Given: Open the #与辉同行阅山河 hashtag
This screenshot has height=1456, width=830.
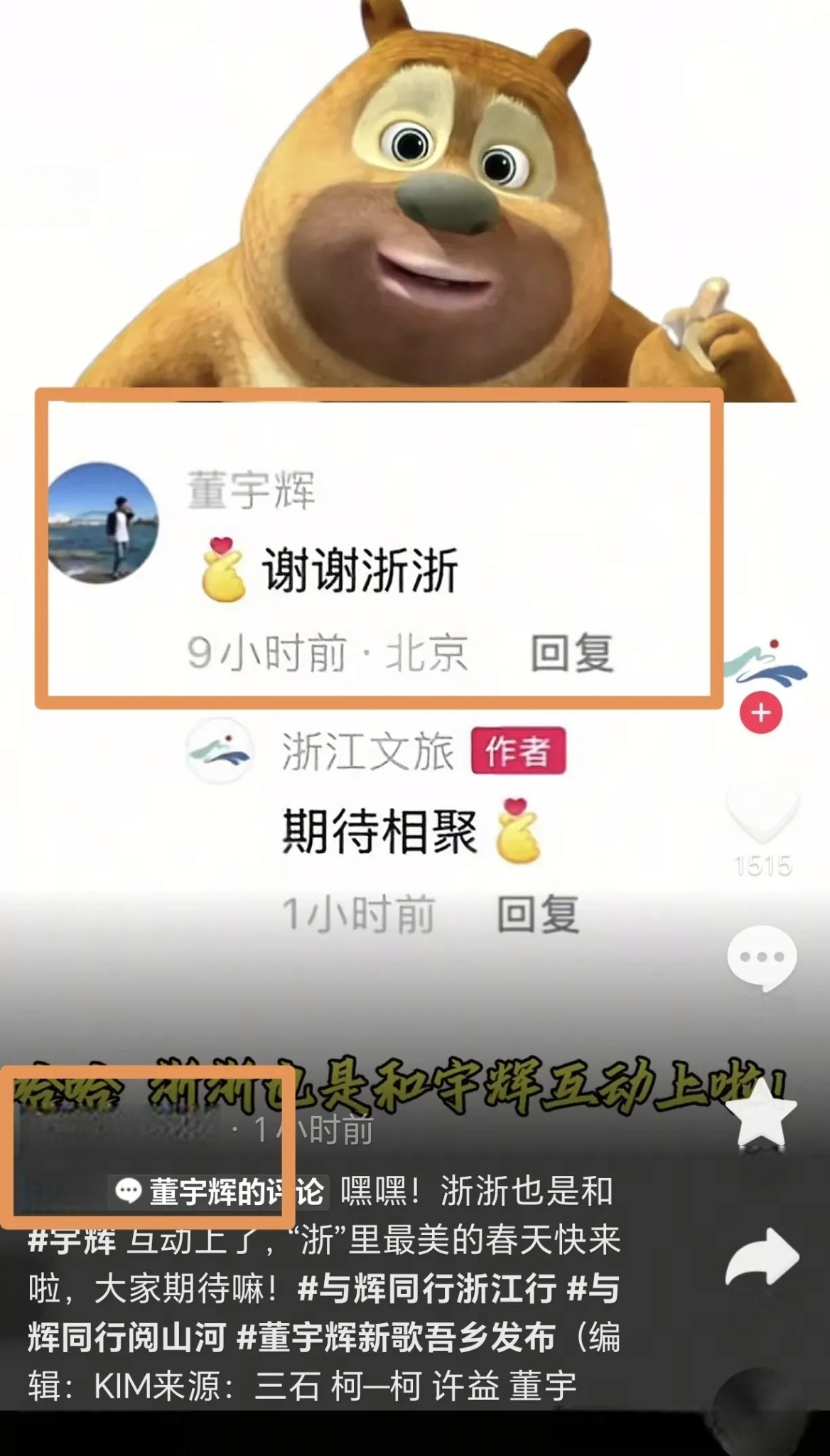Looking at the screenshot, I should click(x=126, y=1337).
